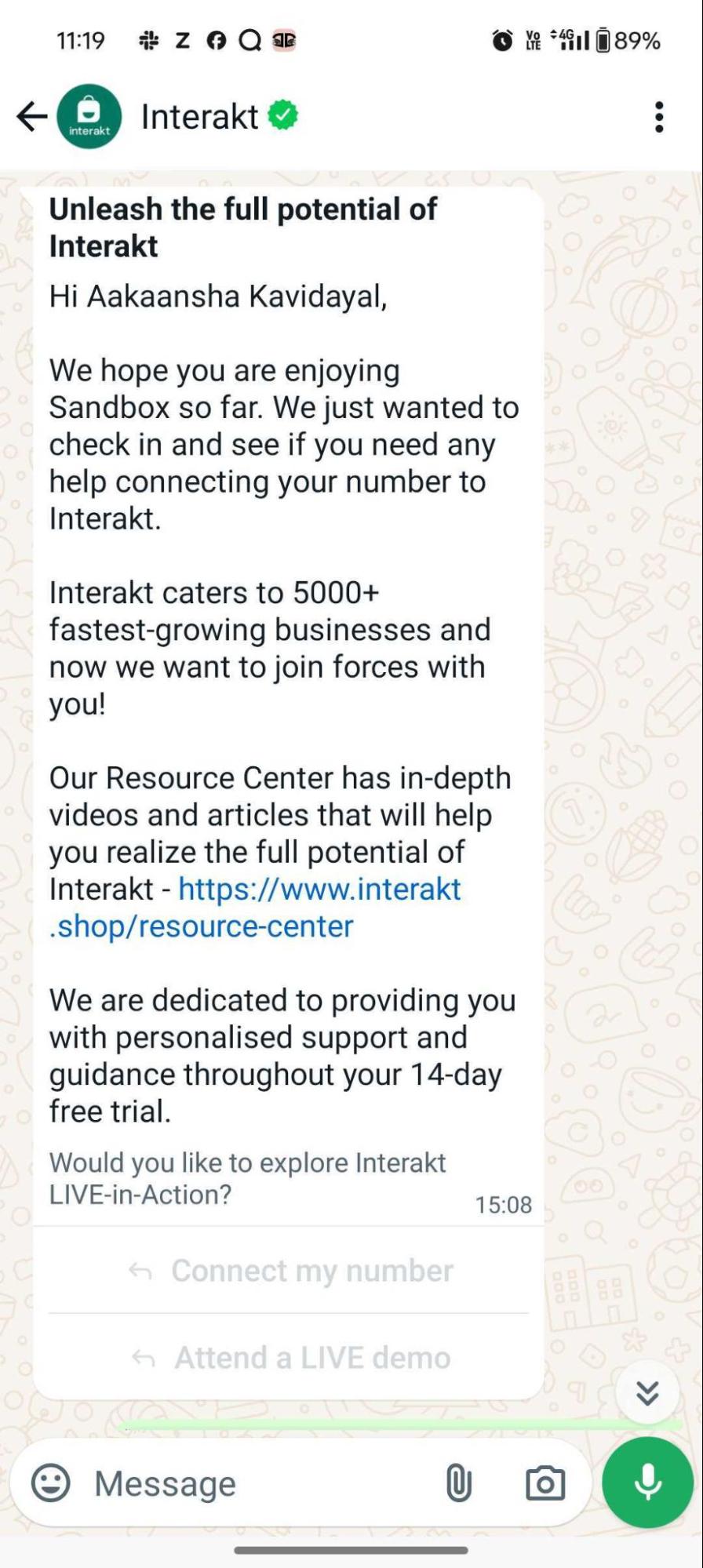Viewport: 703px width, 1568px height.
Task: Go back from the Interakt chat
Action: [x=32, y=117]
